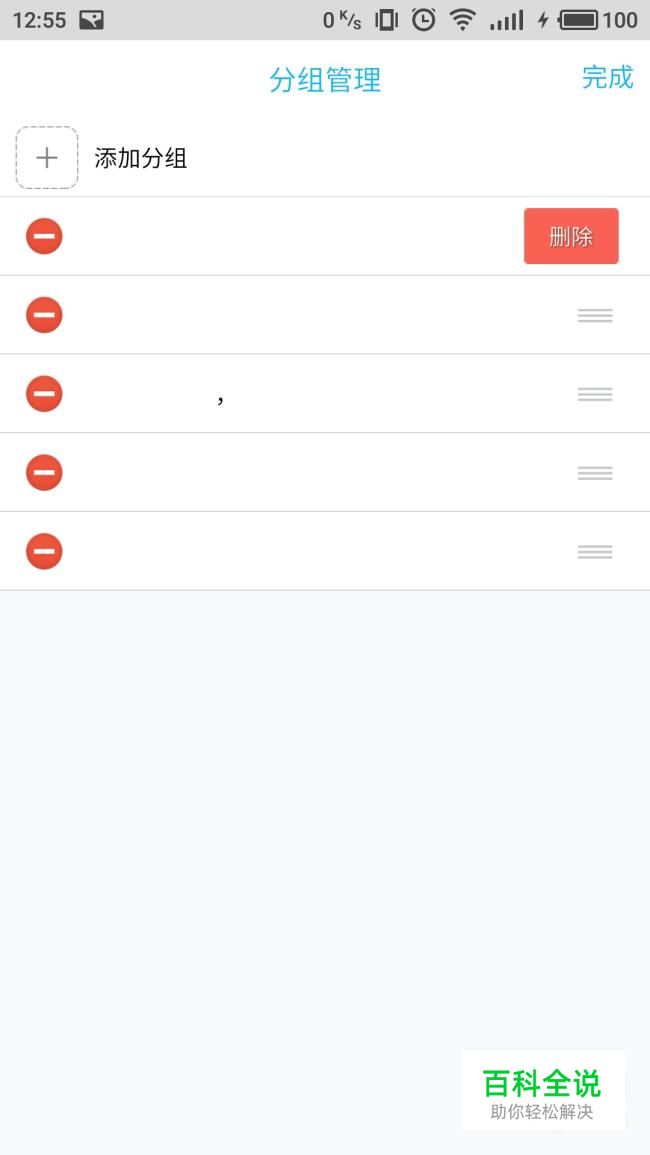This screenshot has height=1155, width=650.
Task: Tap the minus icon beside the 删除 button row
Action: [x=44, y=236]
